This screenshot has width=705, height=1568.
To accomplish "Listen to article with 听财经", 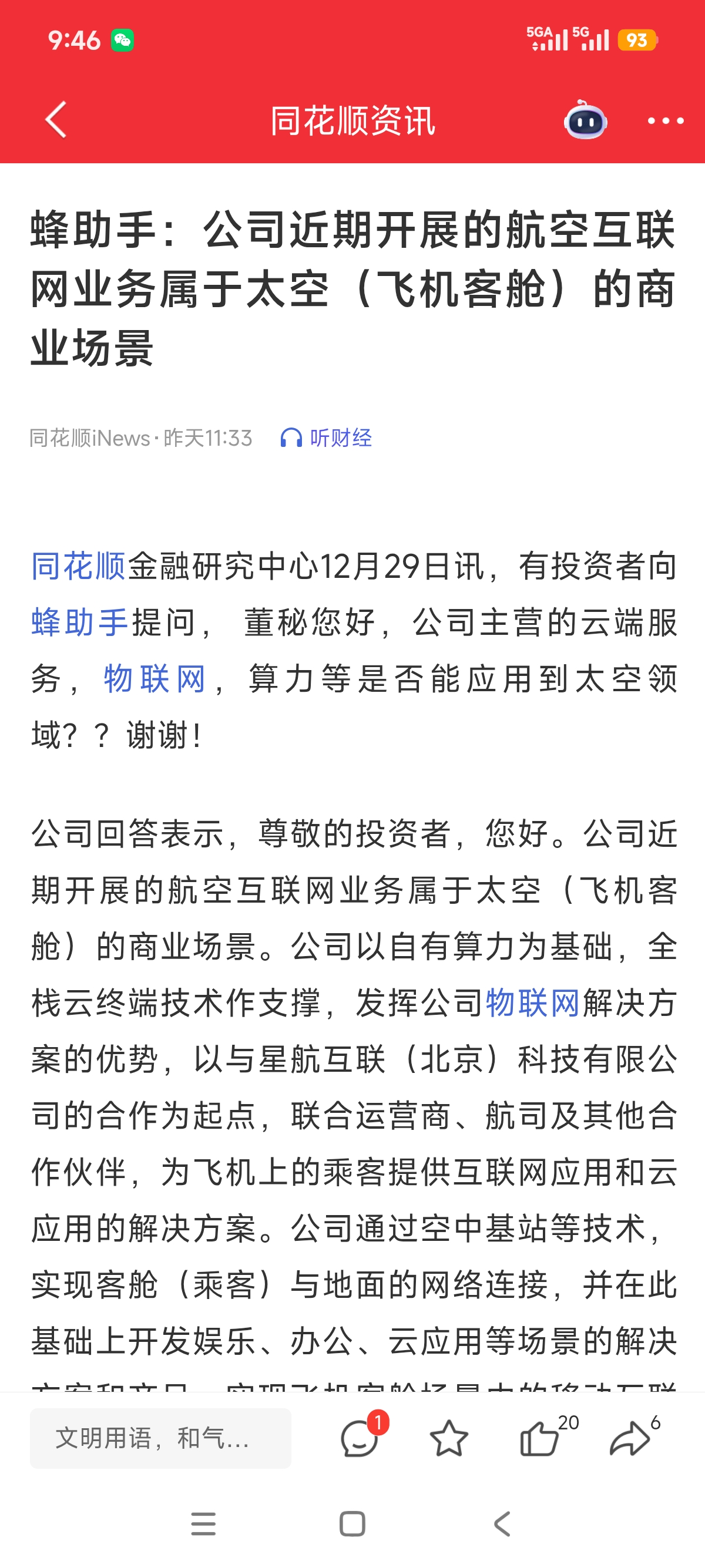I will click(326, 438).
